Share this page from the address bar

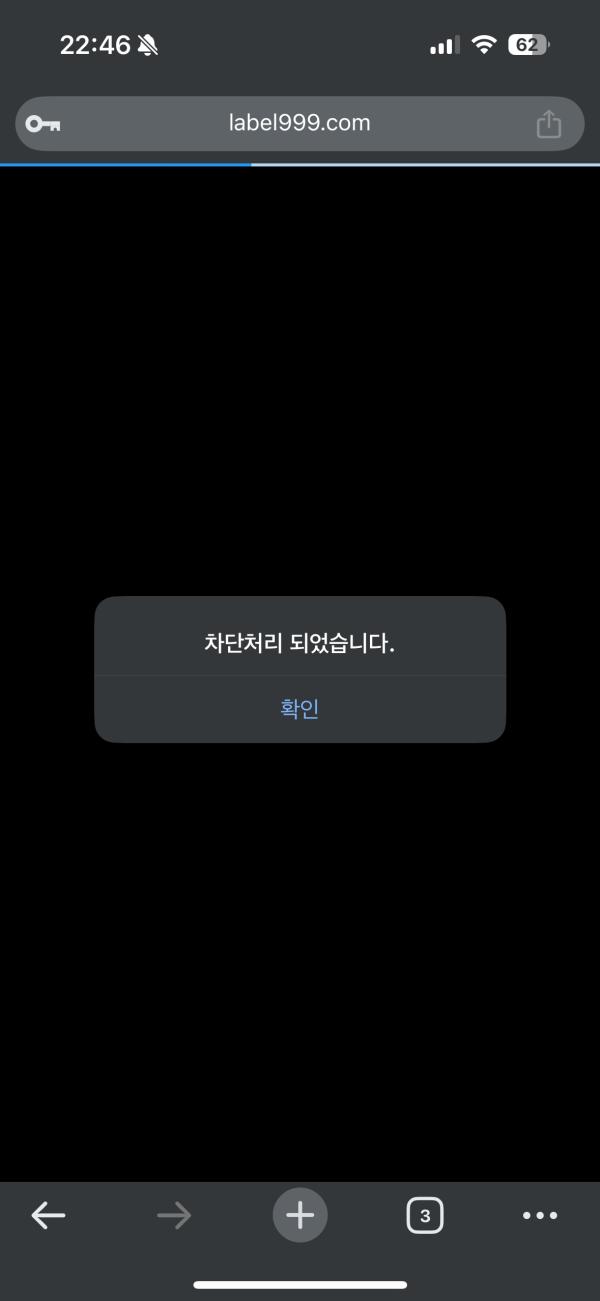pyautogui.click(x=548, y=124)
